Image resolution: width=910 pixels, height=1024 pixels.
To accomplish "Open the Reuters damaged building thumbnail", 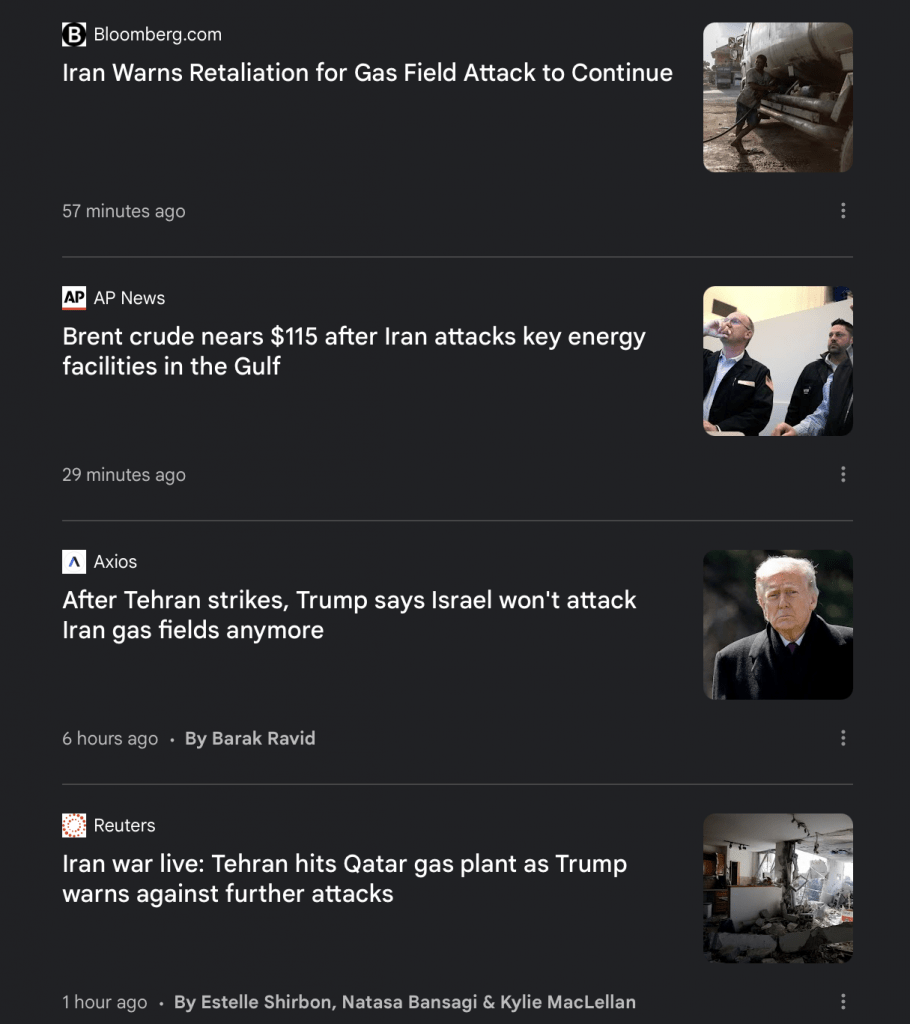I will click(778, 888).
